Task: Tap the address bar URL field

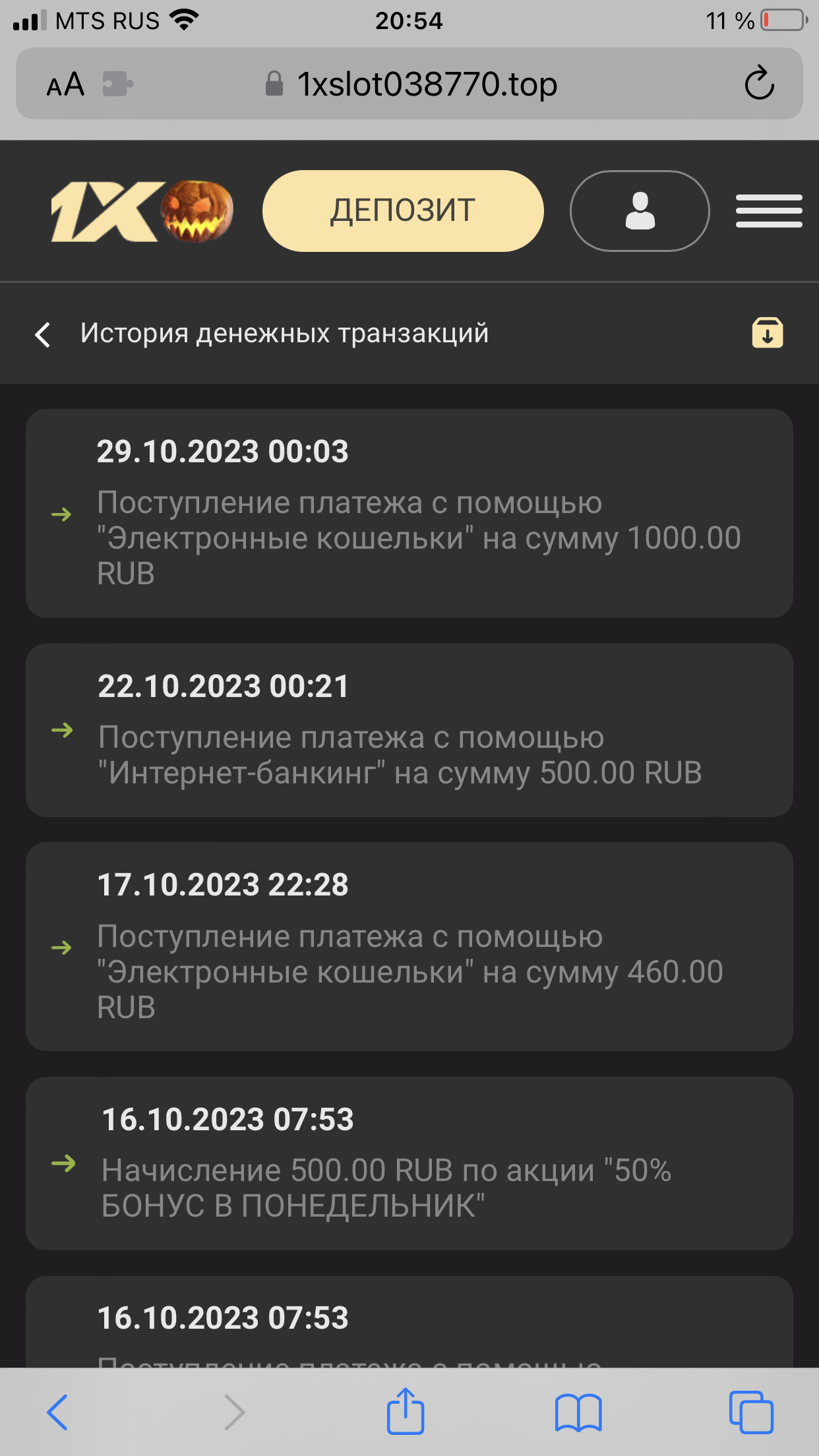Action: [427, 84]
